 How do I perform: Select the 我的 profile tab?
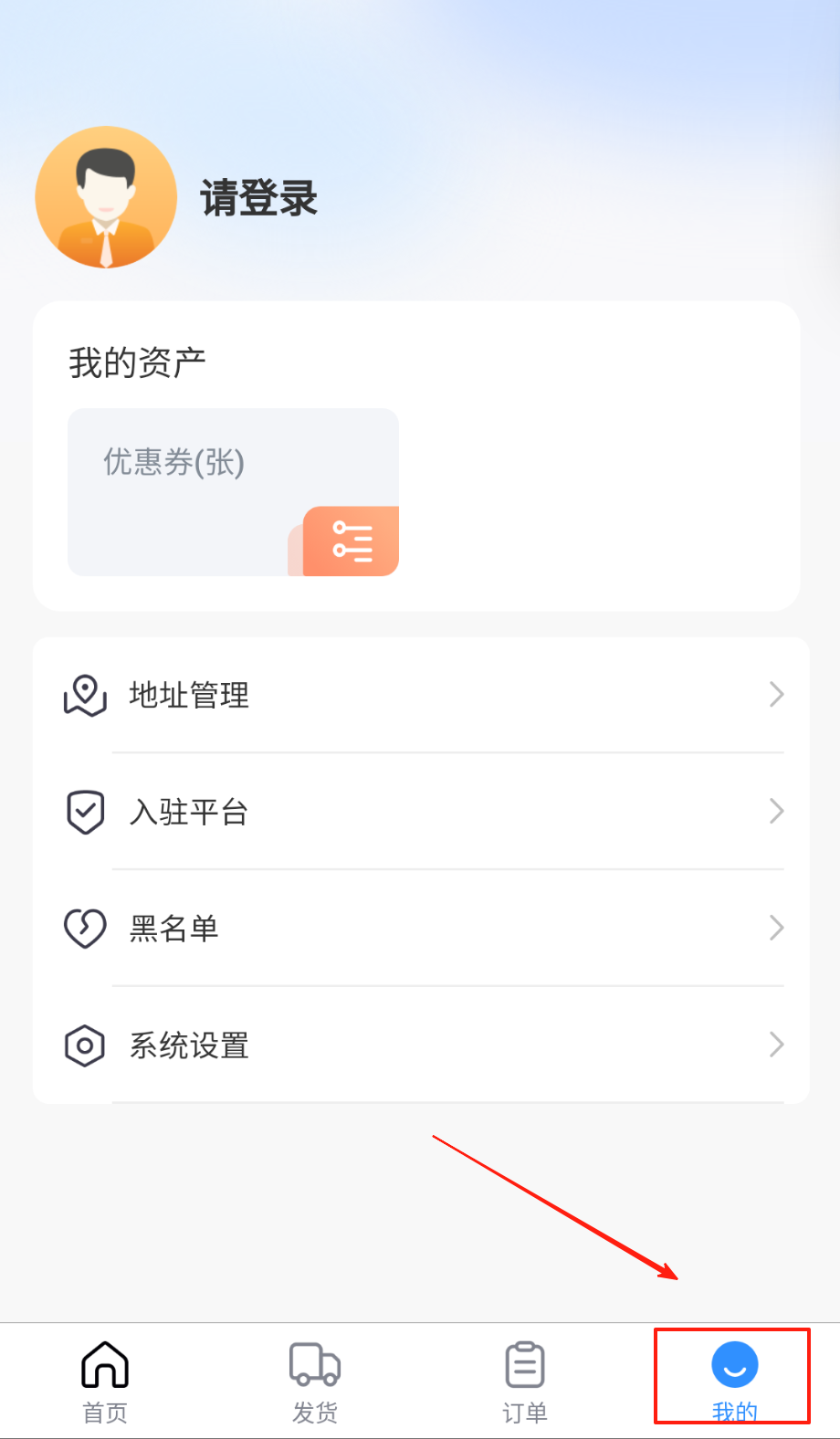tap(734, 1380)
